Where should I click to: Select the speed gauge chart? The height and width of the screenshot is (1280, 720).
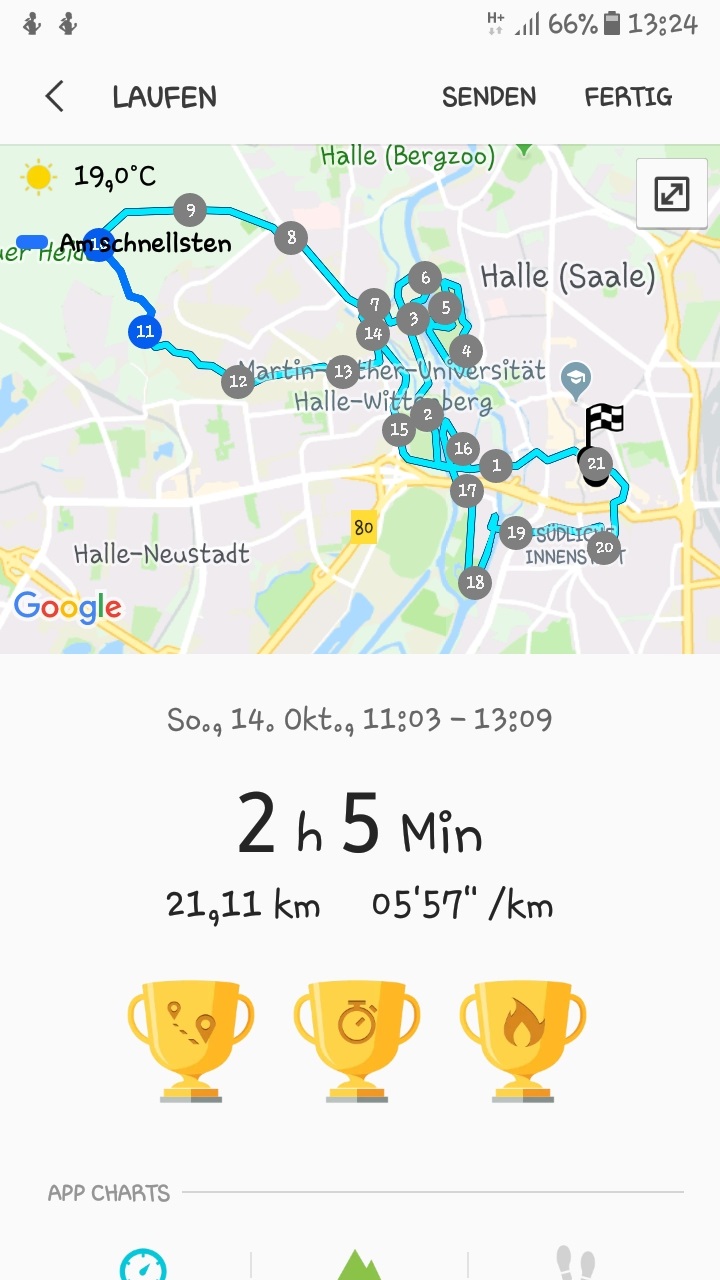[143, 1265]
